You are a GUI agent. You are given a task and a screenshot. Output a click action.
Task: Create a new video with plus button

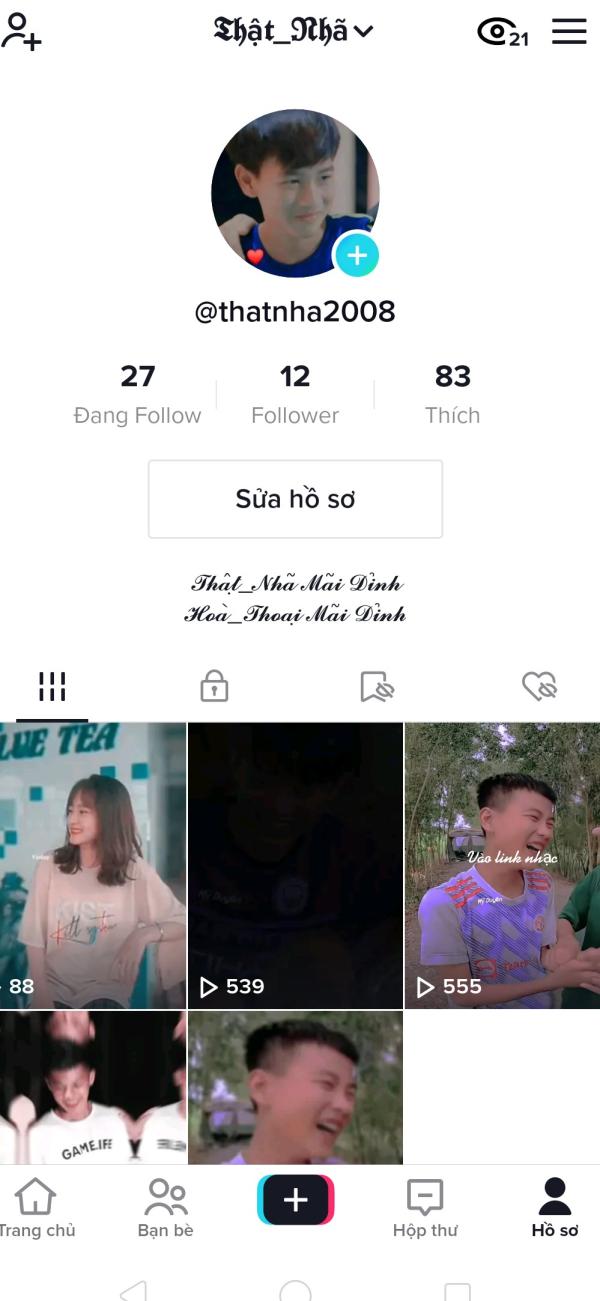tap(295, 1200)
